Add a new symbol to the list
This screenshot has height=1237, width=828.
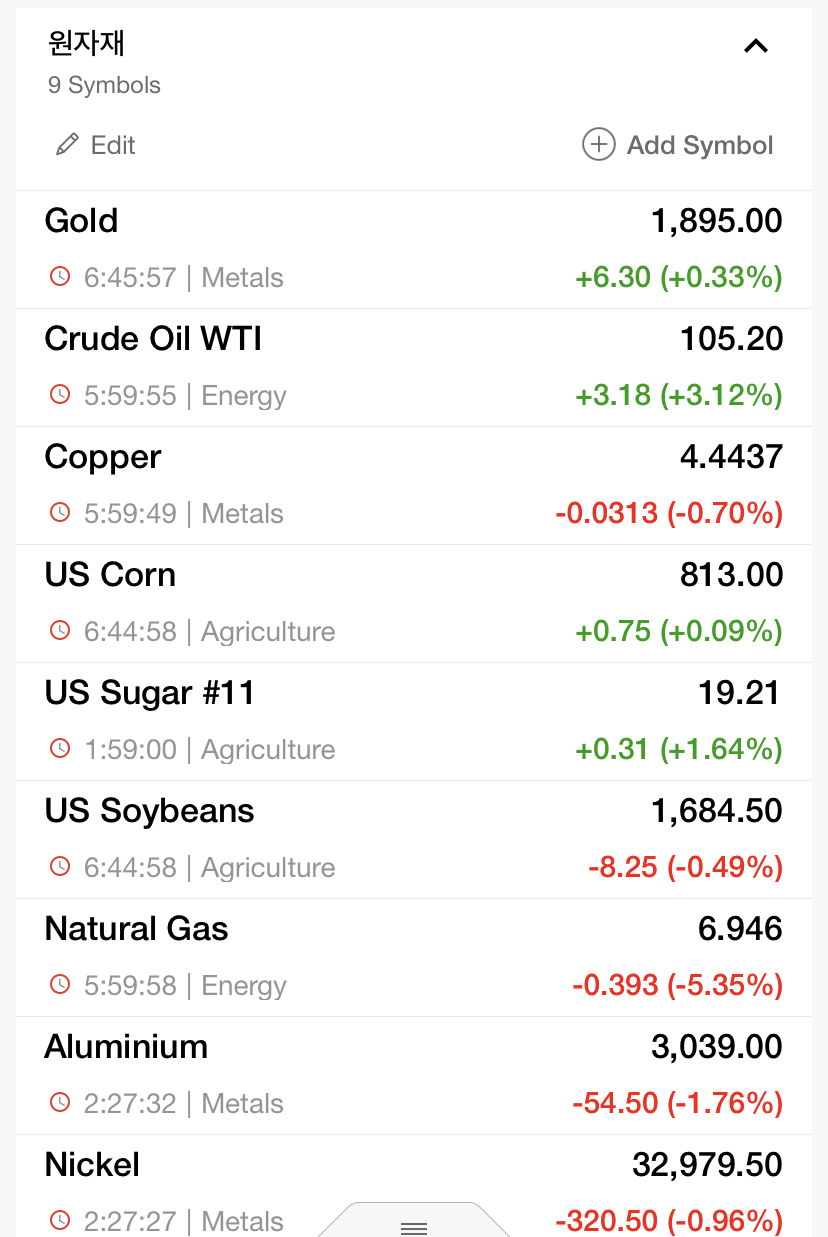pyautogui.click(x=678, y=145)
